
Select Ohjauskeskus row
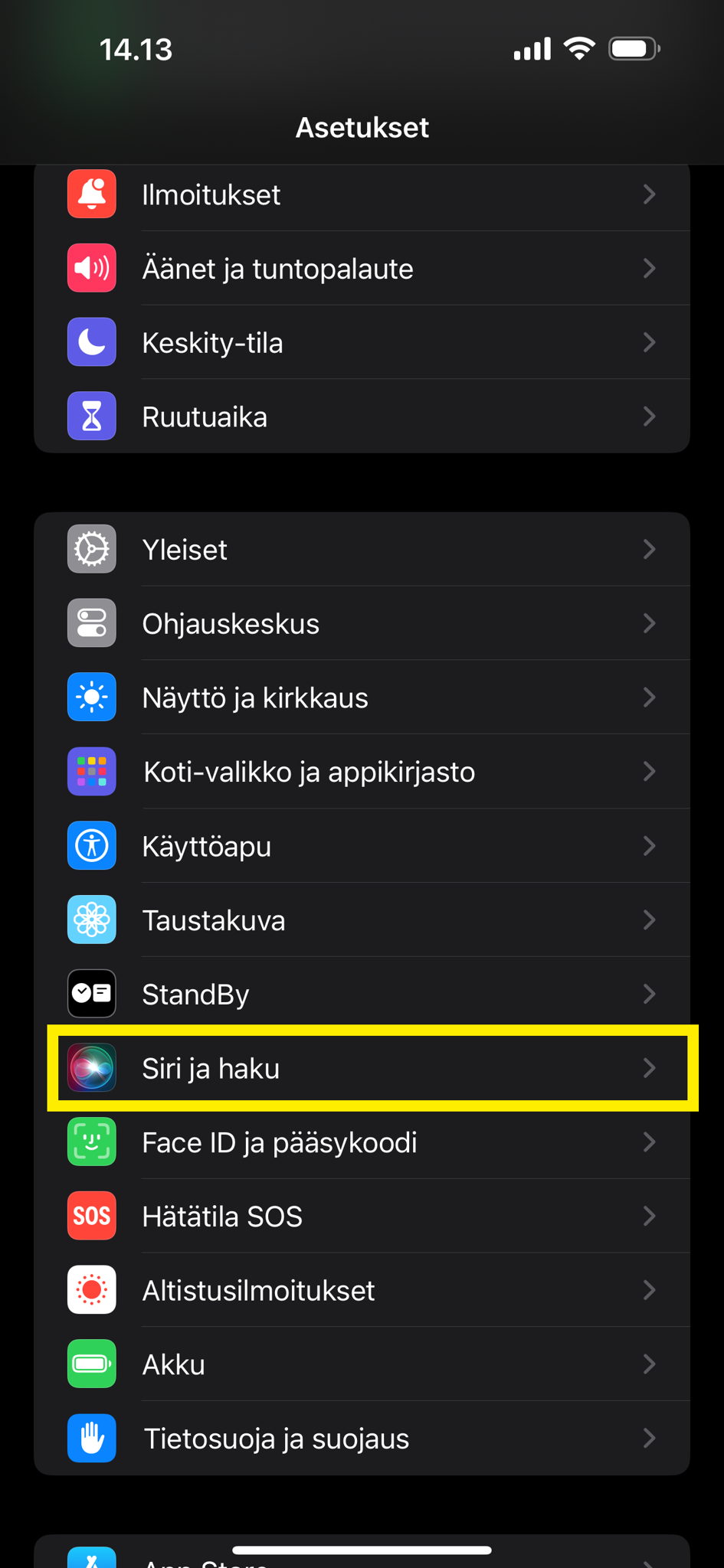tap(362, 624)
